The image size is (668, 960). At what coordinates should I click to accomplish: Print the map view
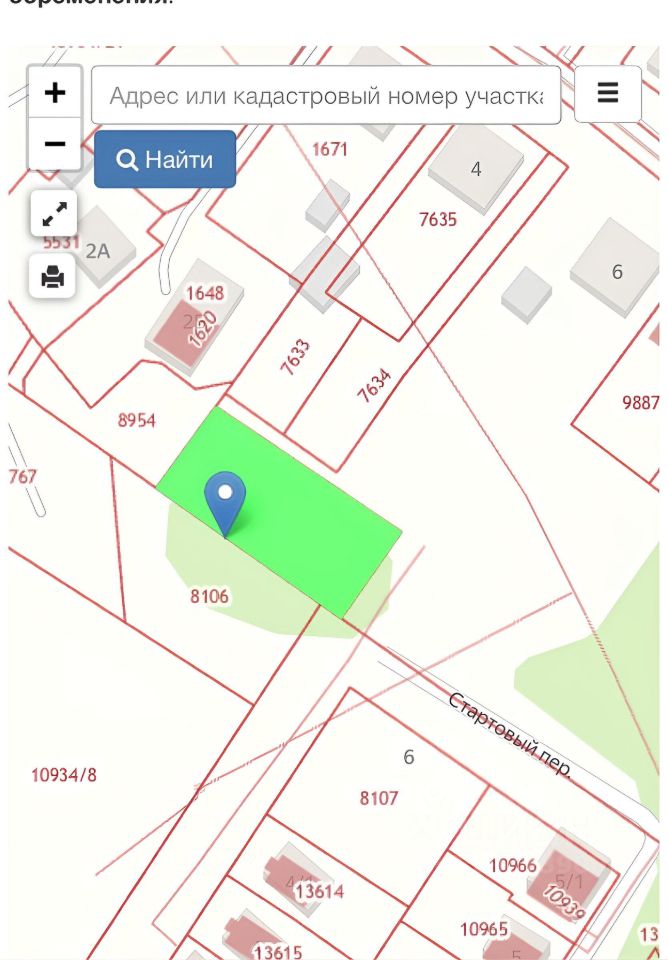[x=53, y=276]
